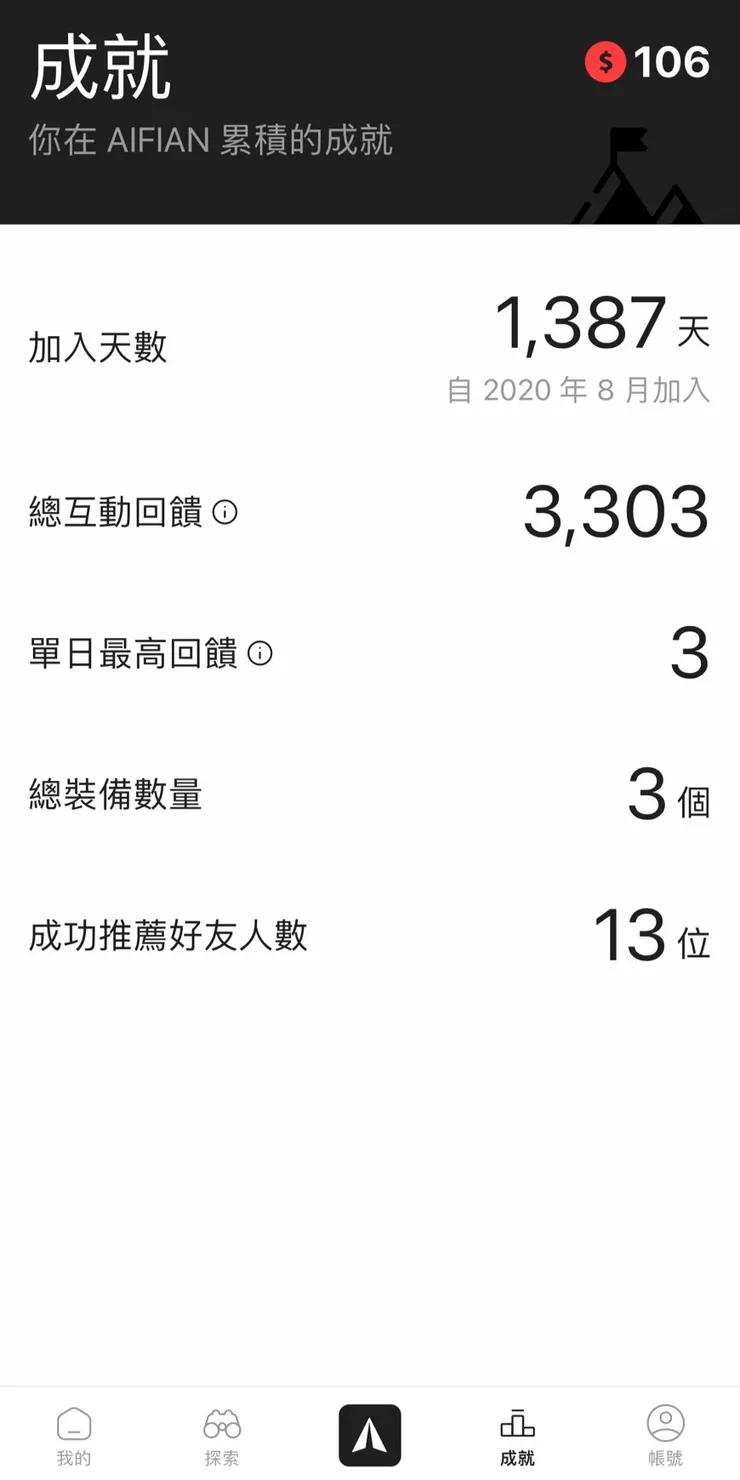The height and width of the screenshot is (1480, 740).
Task: Tap the 加入天數 row
Action: coord(97,347)
